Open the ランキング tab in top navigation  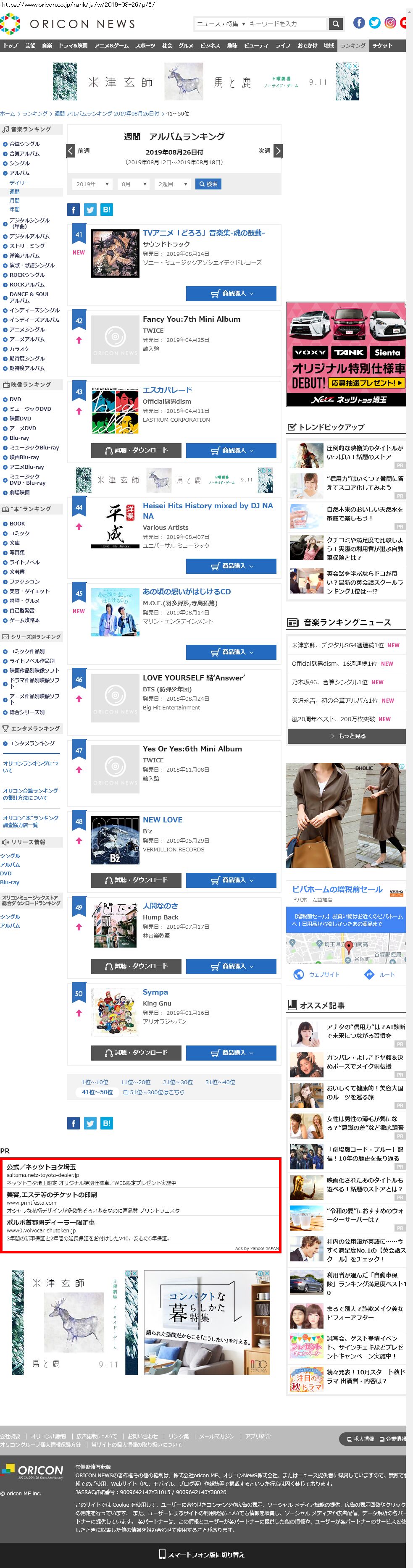pyautogui.click(x=353, y=46)
